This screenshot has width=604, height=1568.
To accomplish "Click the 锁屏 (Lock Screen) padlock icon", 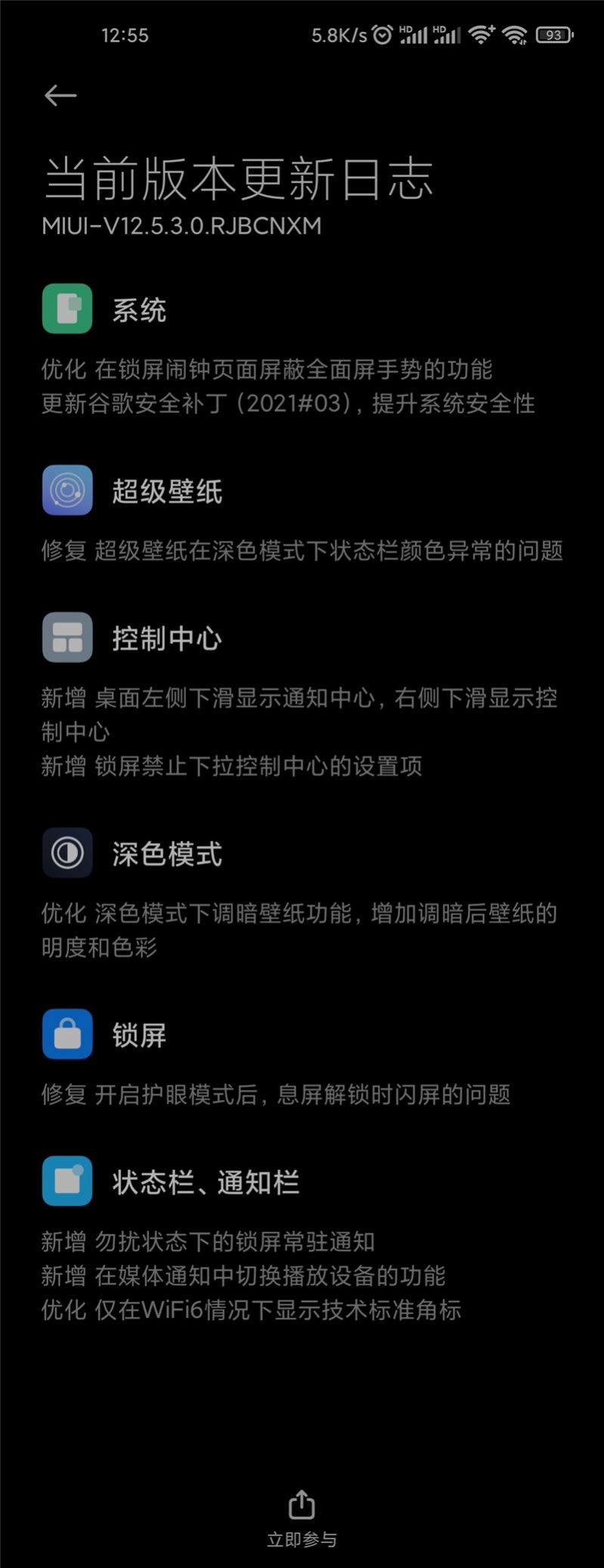I will tap(67, 1034).
